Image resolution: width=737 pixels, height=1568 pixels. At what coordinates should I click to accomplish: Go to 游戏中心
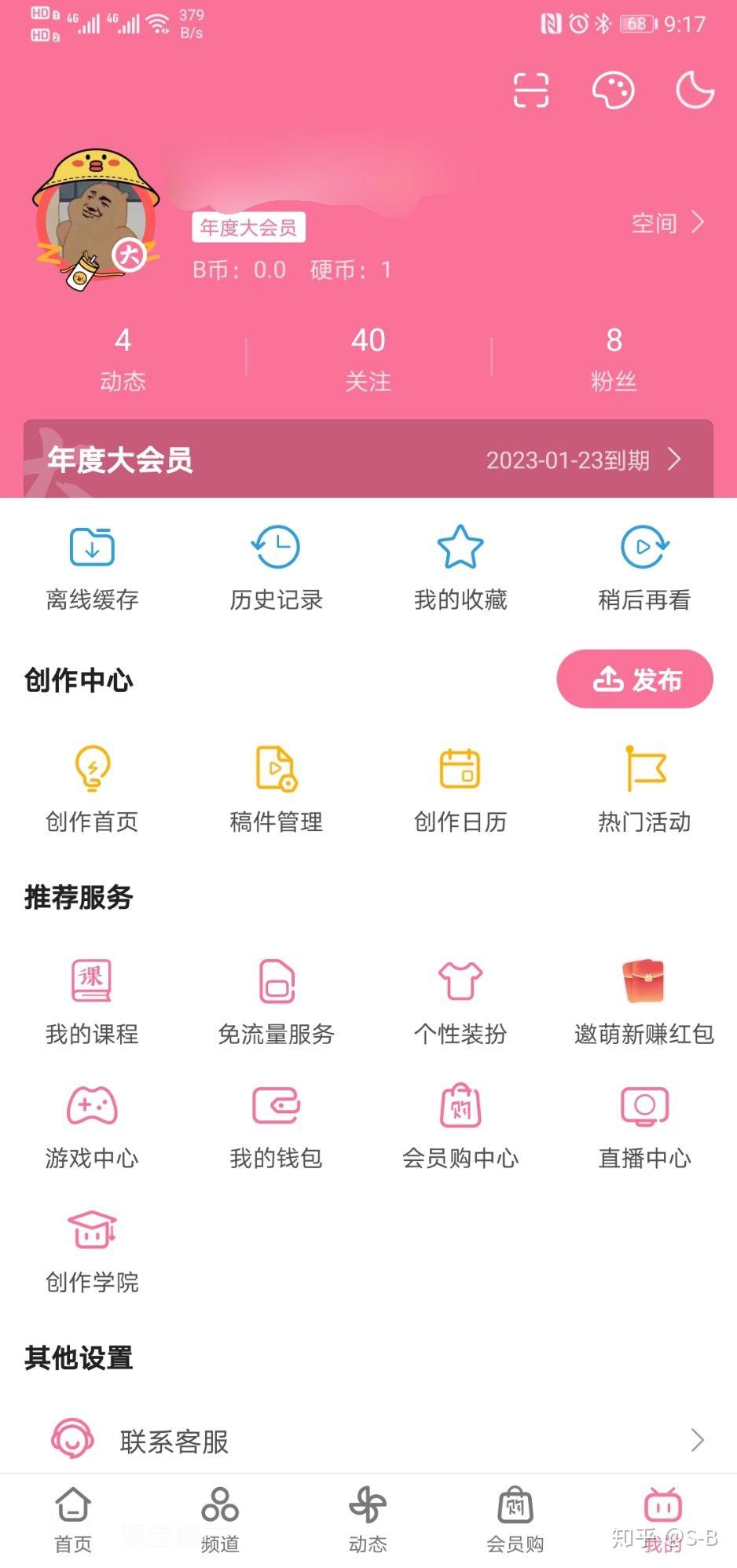[92, 1125]
